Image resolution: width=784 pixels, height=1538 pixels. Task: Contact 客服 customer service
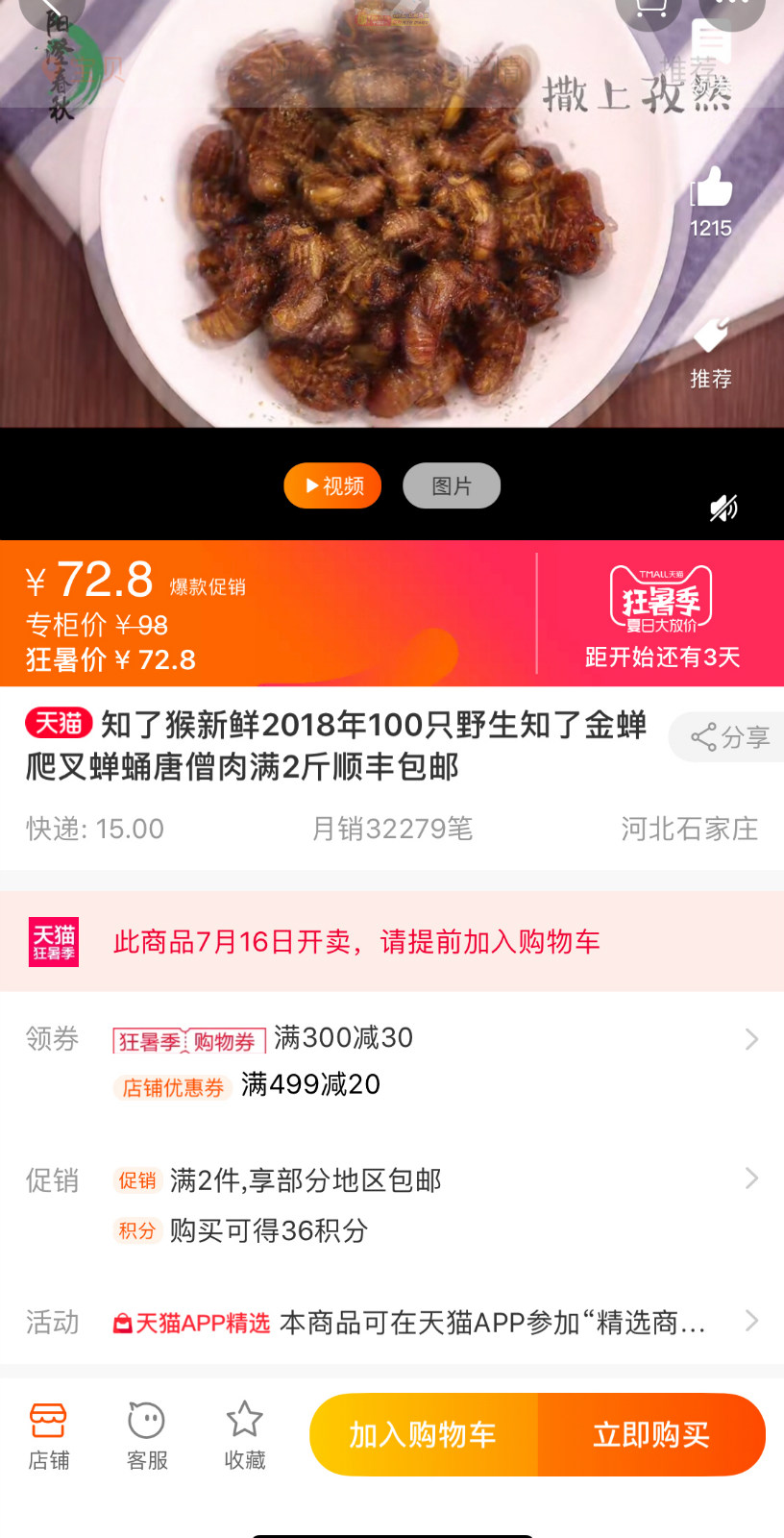[x=147, y=1436]
